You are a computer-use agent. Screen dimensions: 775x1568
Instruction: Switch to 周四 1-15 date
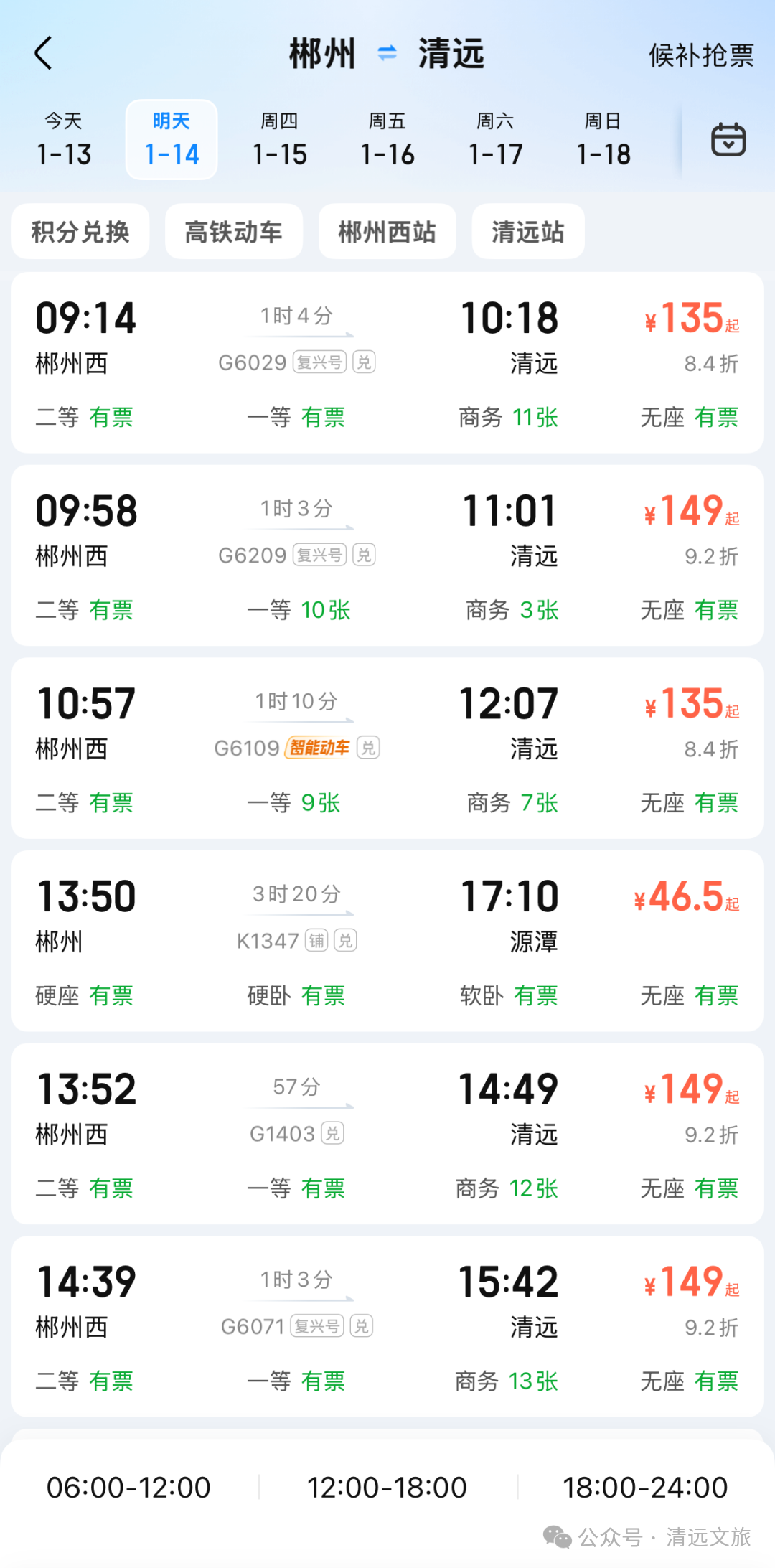pyautogui.click(x=279, y=140)
